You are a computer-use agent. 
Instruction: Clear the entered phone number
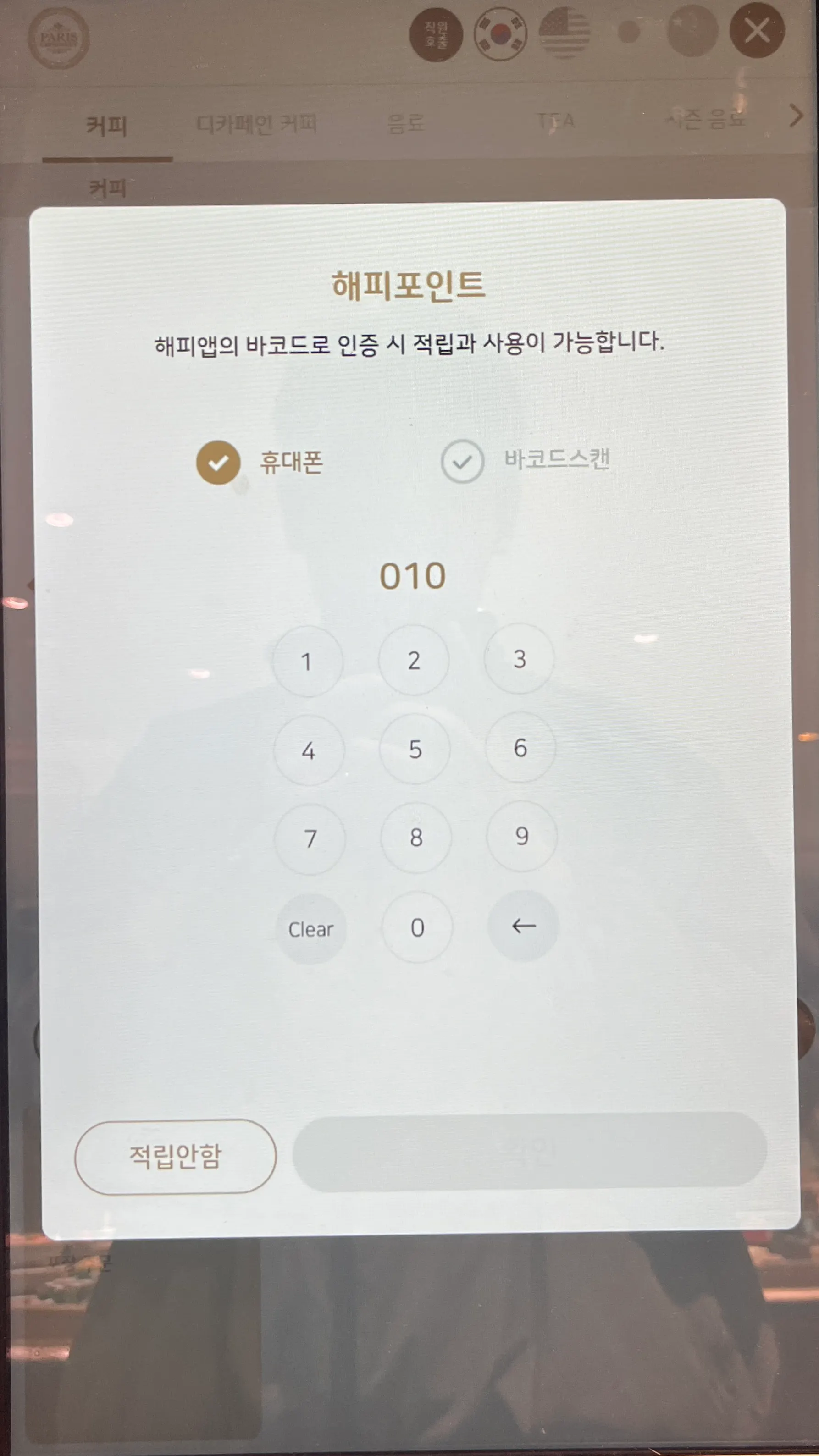pos(311,929)
